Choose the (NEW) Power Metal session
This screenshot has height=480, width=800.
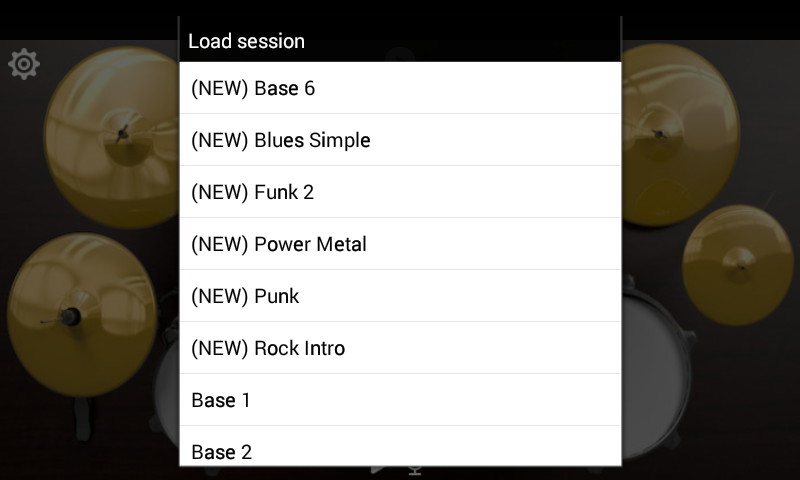[x=400, y=244]
